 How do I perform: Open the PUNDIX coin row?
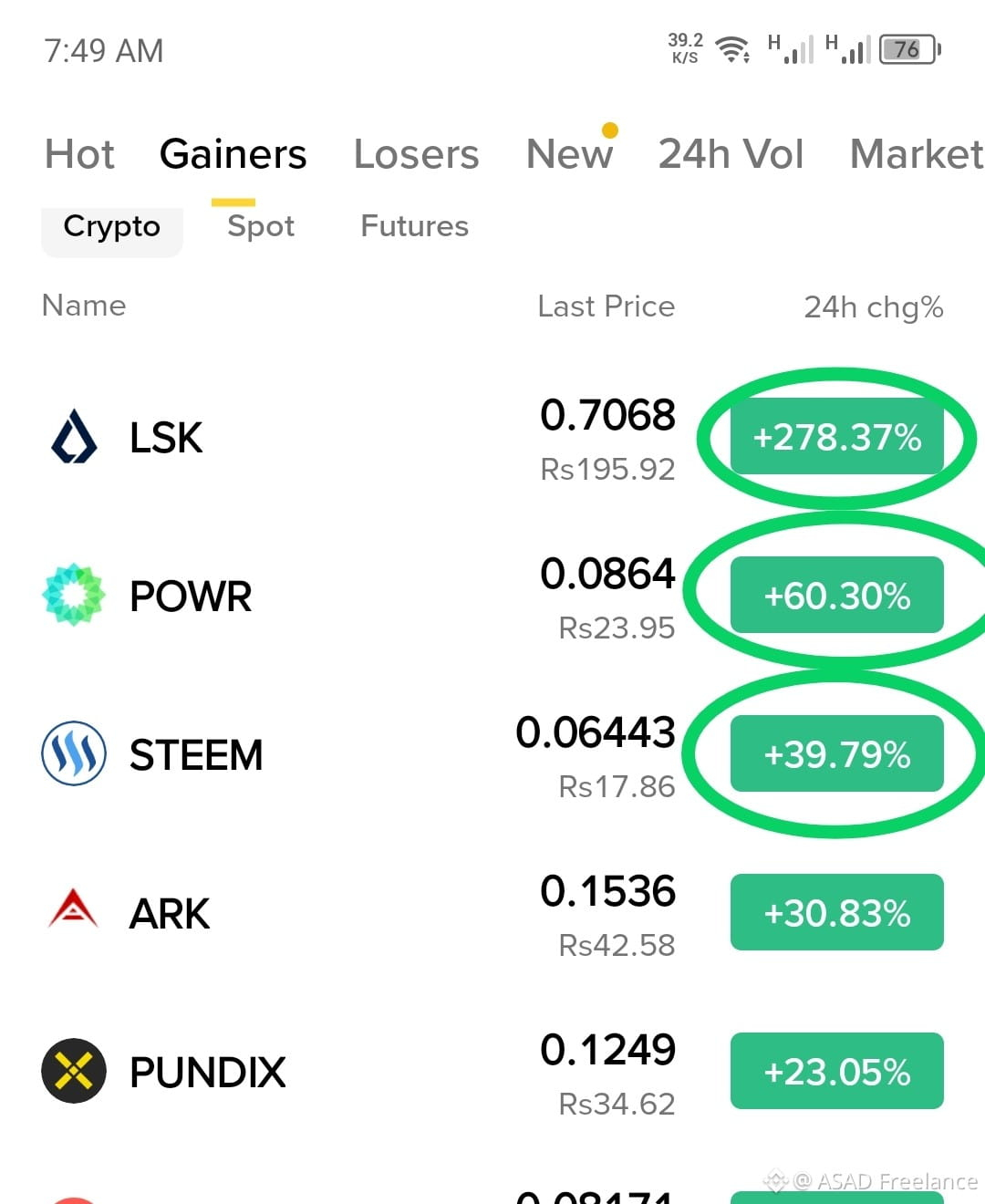493,1073
